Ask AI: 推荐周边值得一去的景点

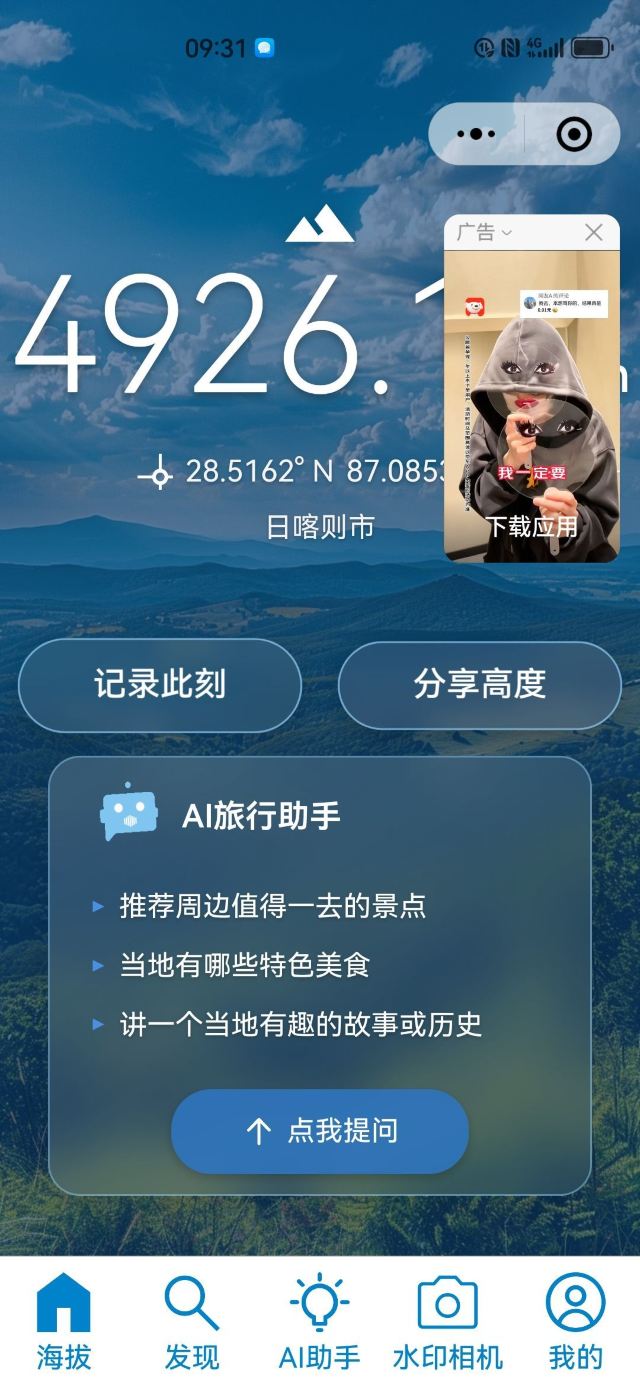pos(272,906)
